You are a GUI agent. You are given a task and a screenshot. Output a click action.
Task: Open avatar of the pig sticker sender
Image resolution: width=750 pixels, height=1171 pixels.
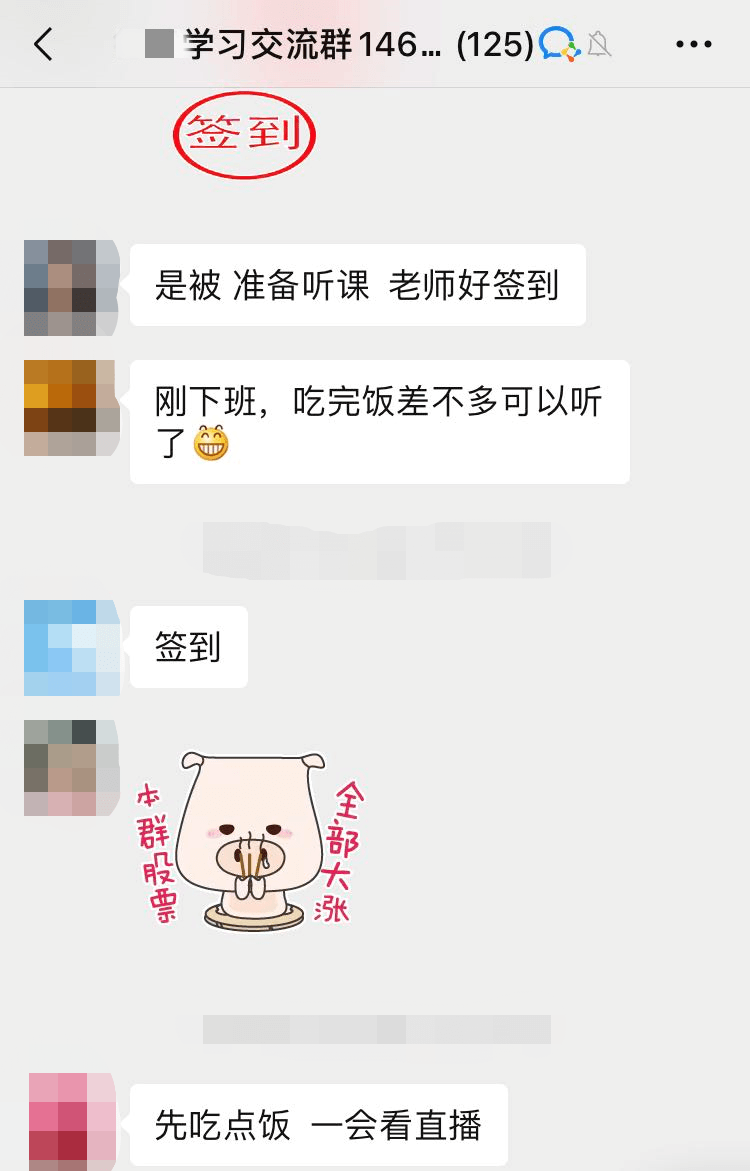click(x=70, y=768)
